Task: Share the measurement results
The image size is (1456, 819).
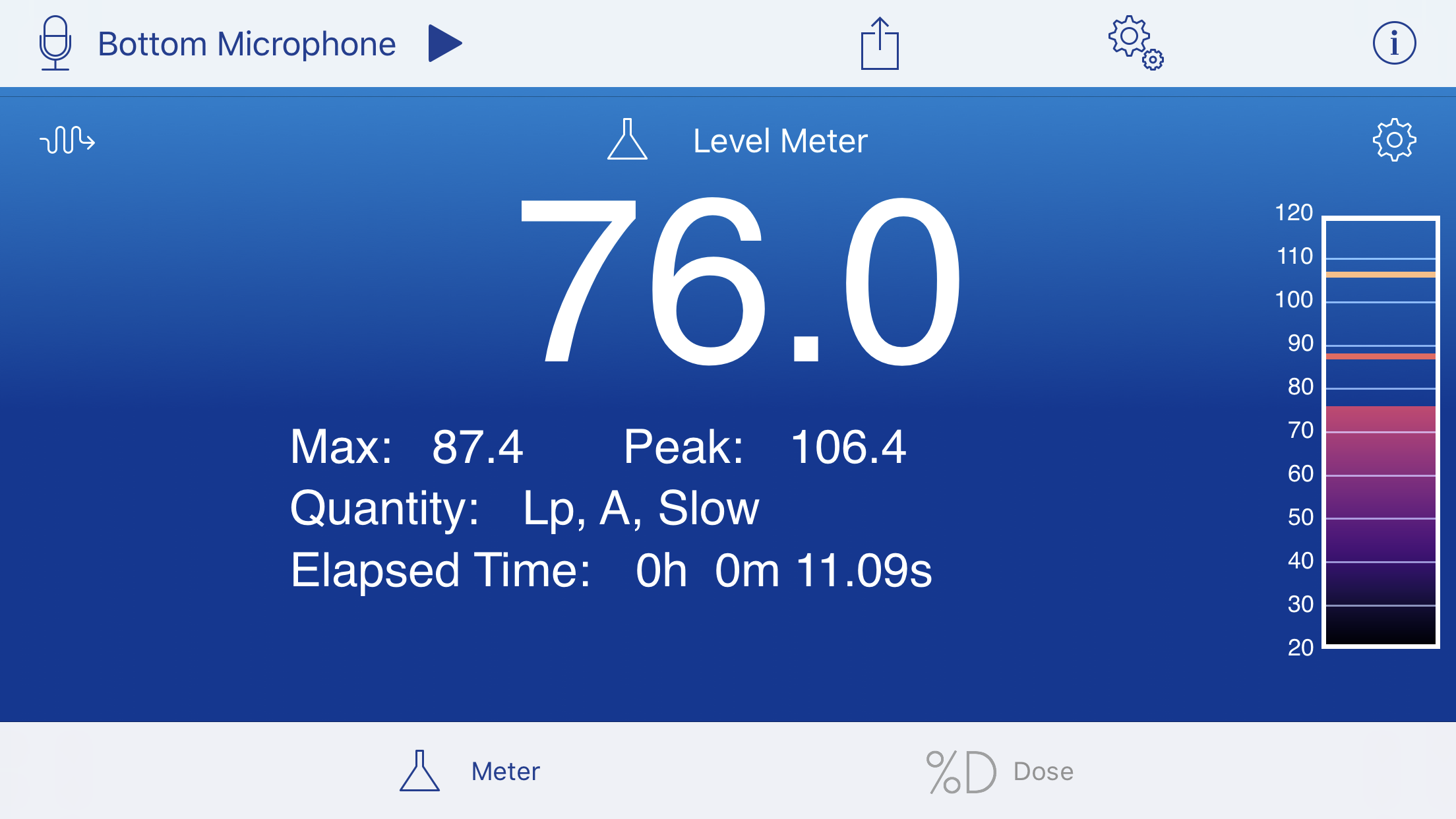Action: (880, 44)
